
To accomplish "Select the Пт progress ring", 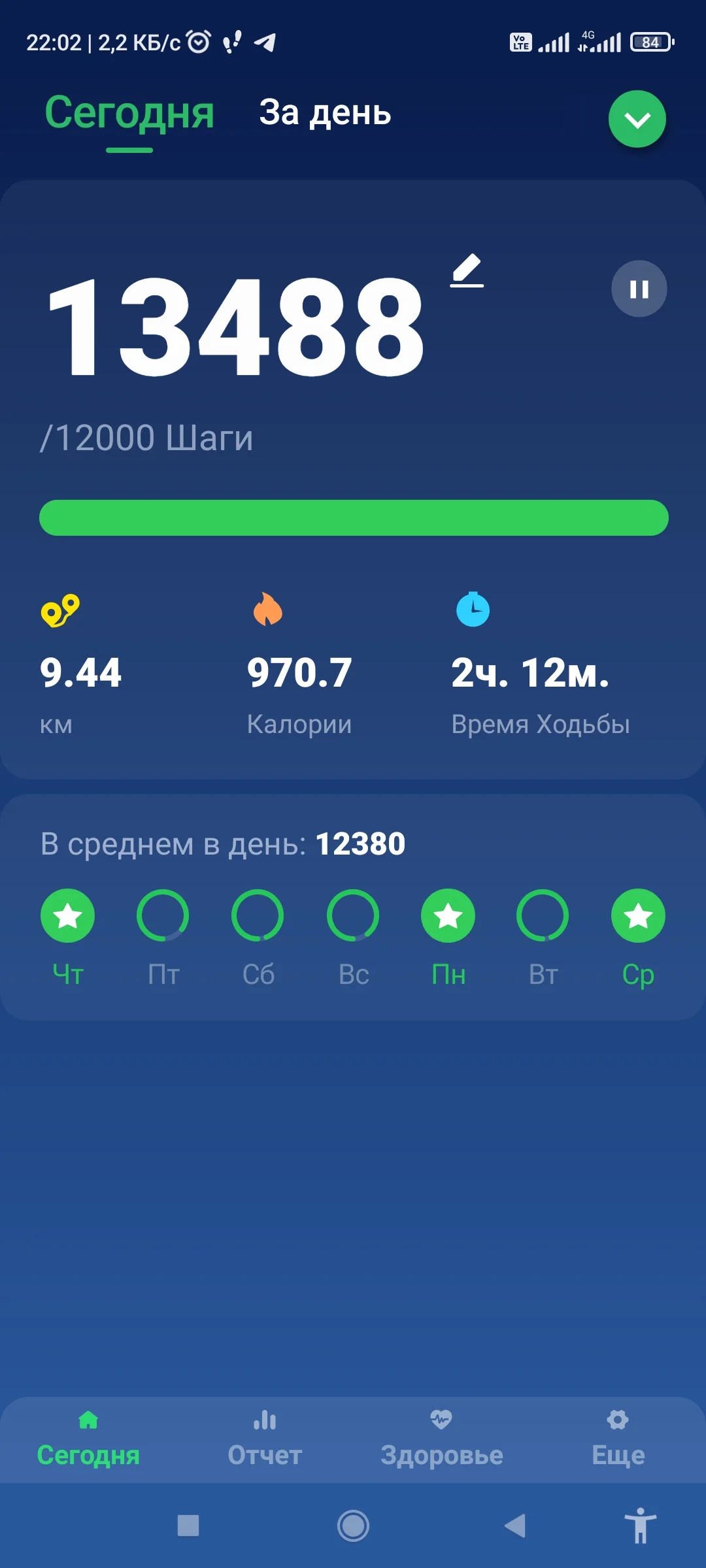I will coord(163,915).
